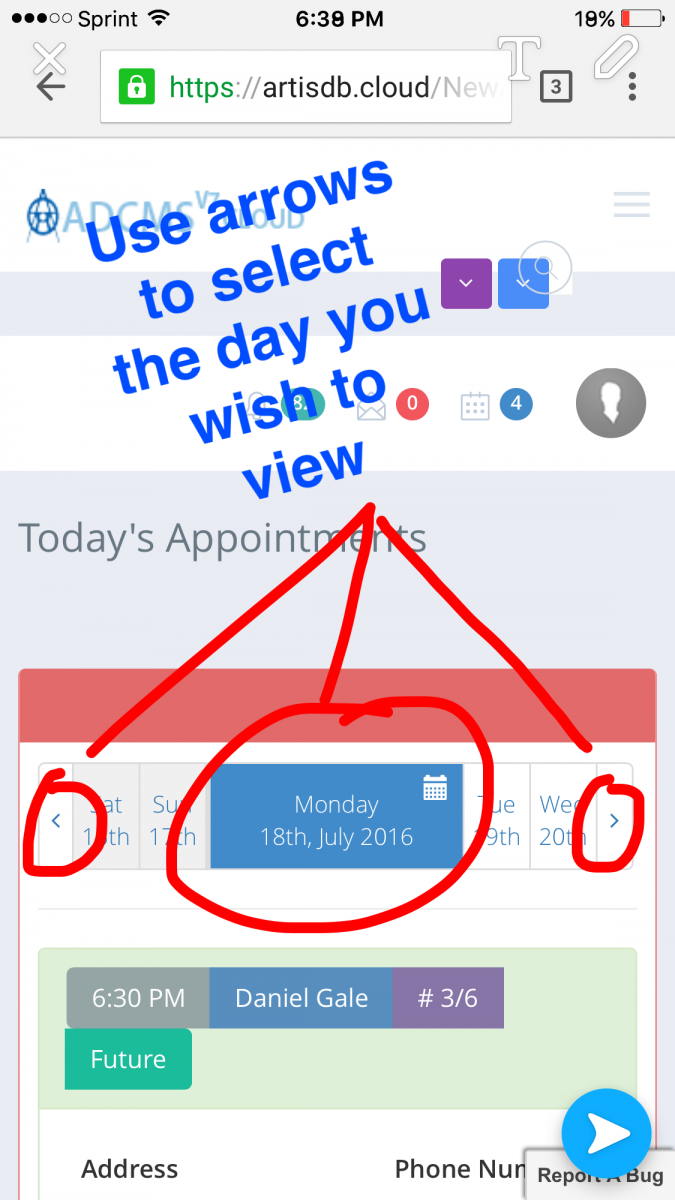Open the user profile avatar

point(610,404)
